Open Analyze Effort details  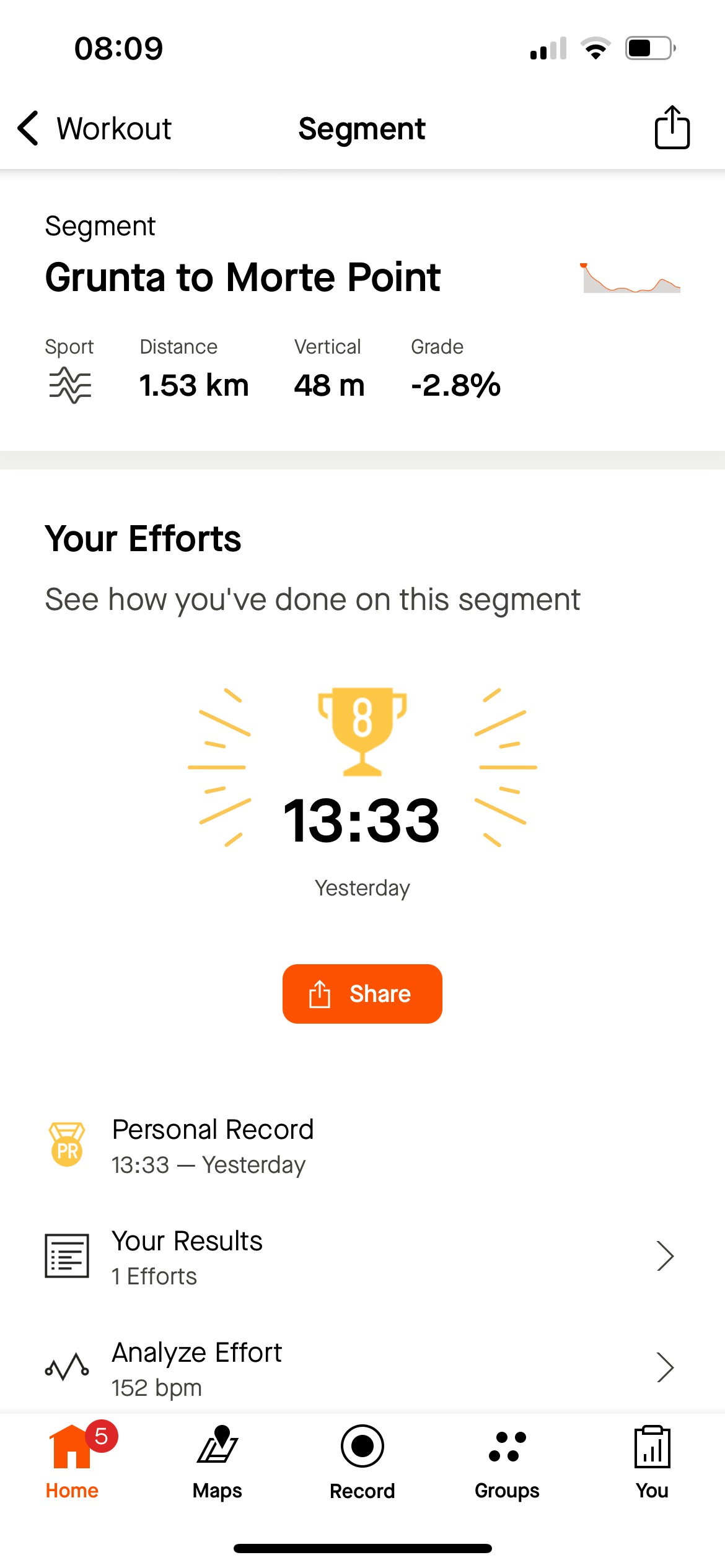(362, 1369)
